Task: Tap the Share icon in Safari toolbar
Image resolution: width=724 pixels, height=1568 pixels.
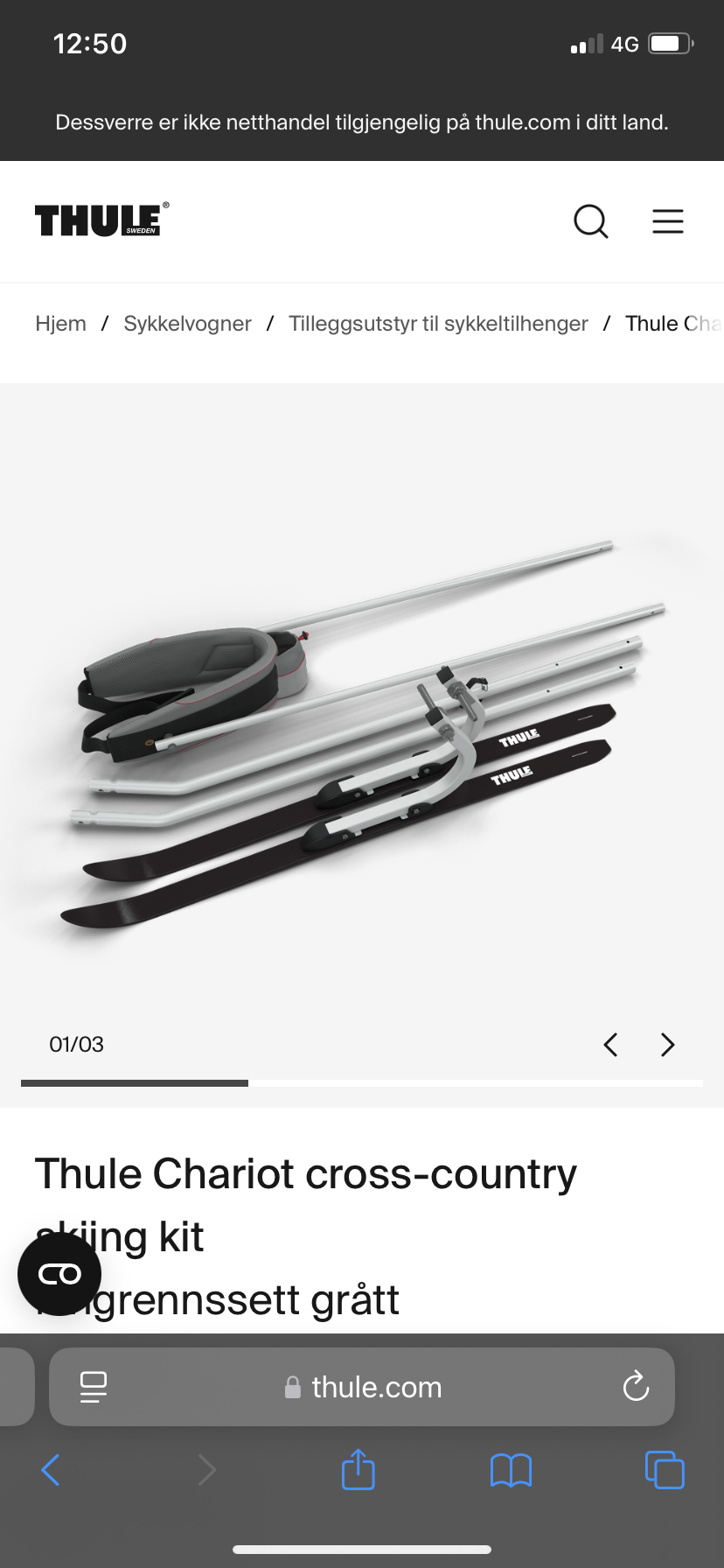Action: pyautogui.click(x=358, y=1470)
